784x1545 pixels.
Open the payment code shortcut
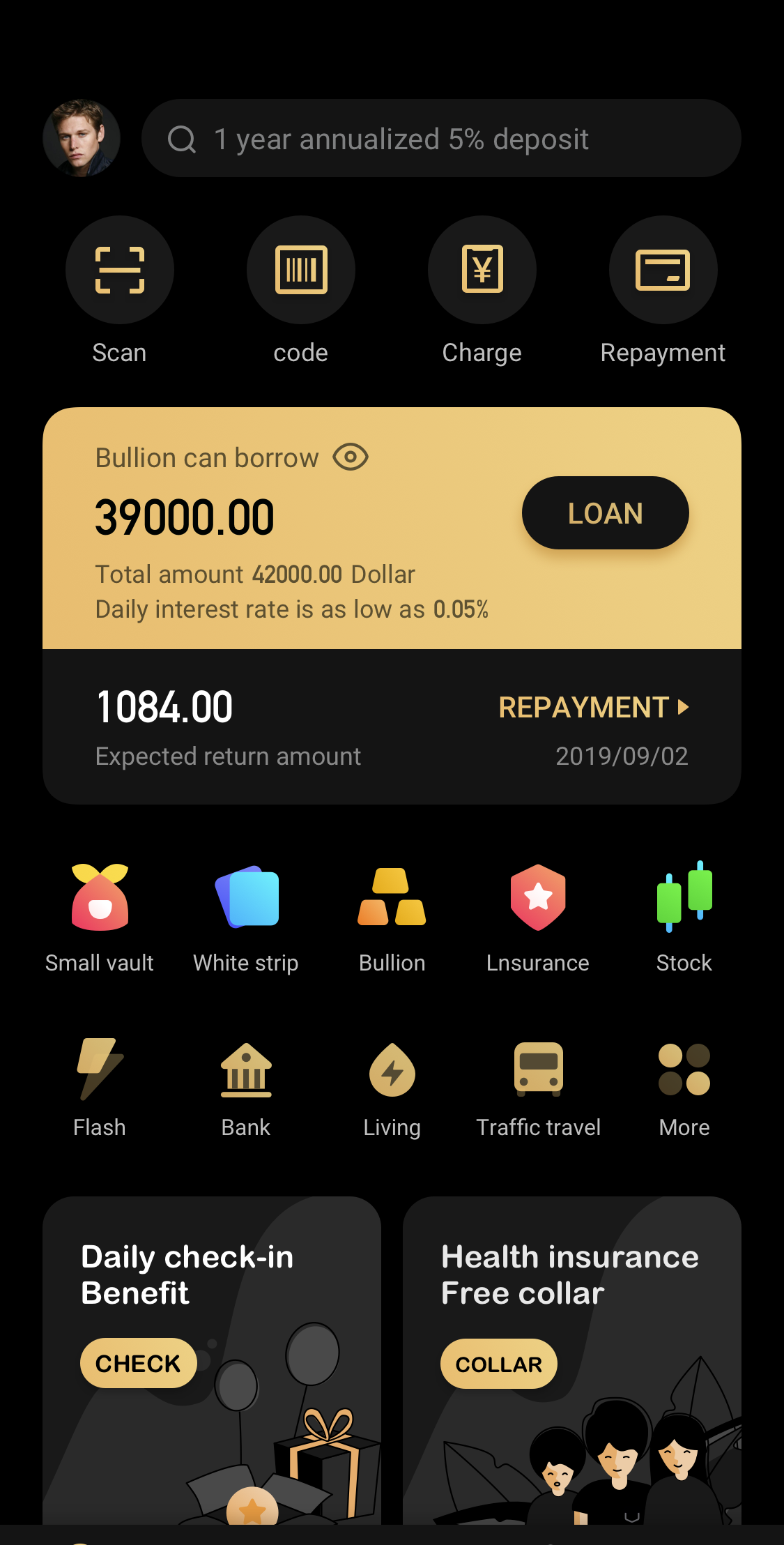click(x=301, y=270)
